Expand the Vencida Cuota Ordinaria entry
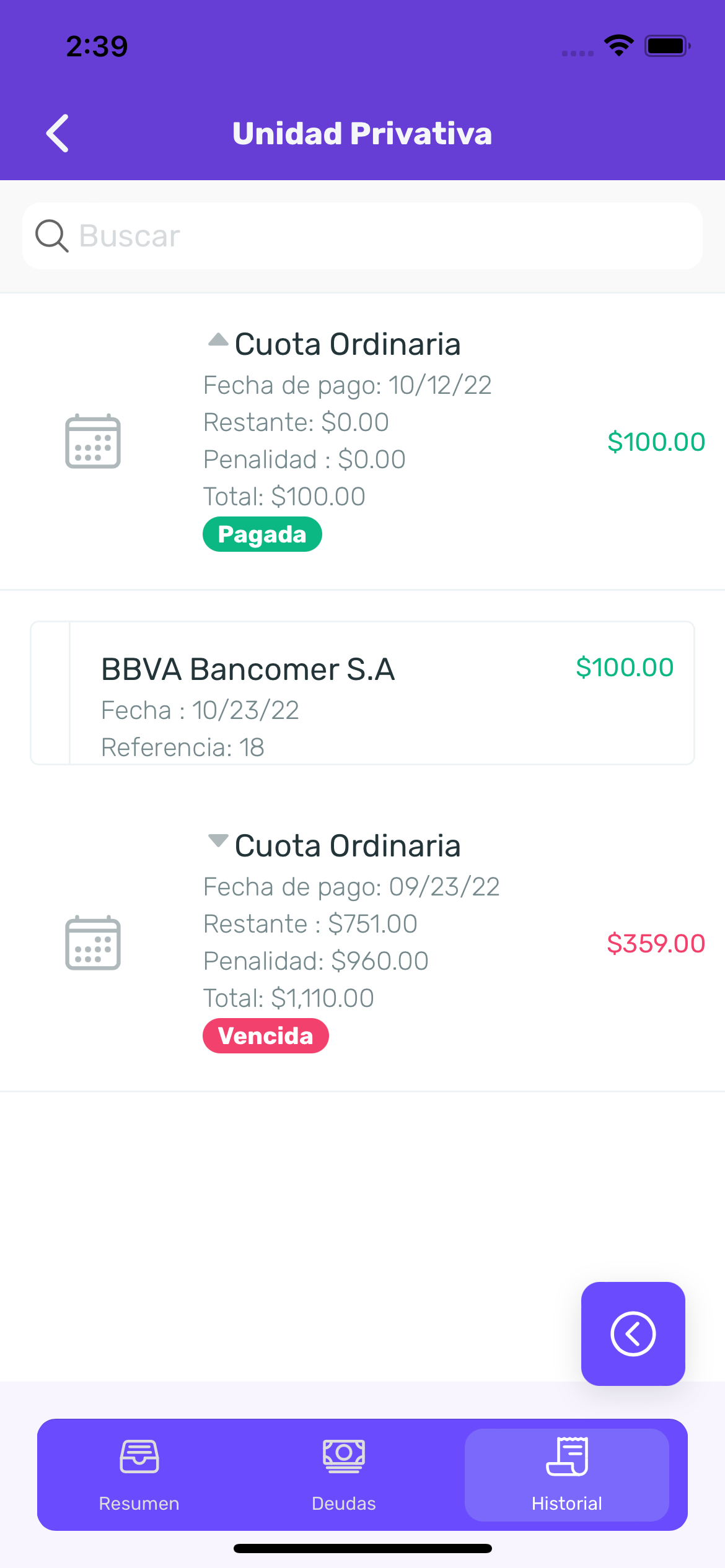The height and width of the screenshot is (1568, 725). coord(218,841)
